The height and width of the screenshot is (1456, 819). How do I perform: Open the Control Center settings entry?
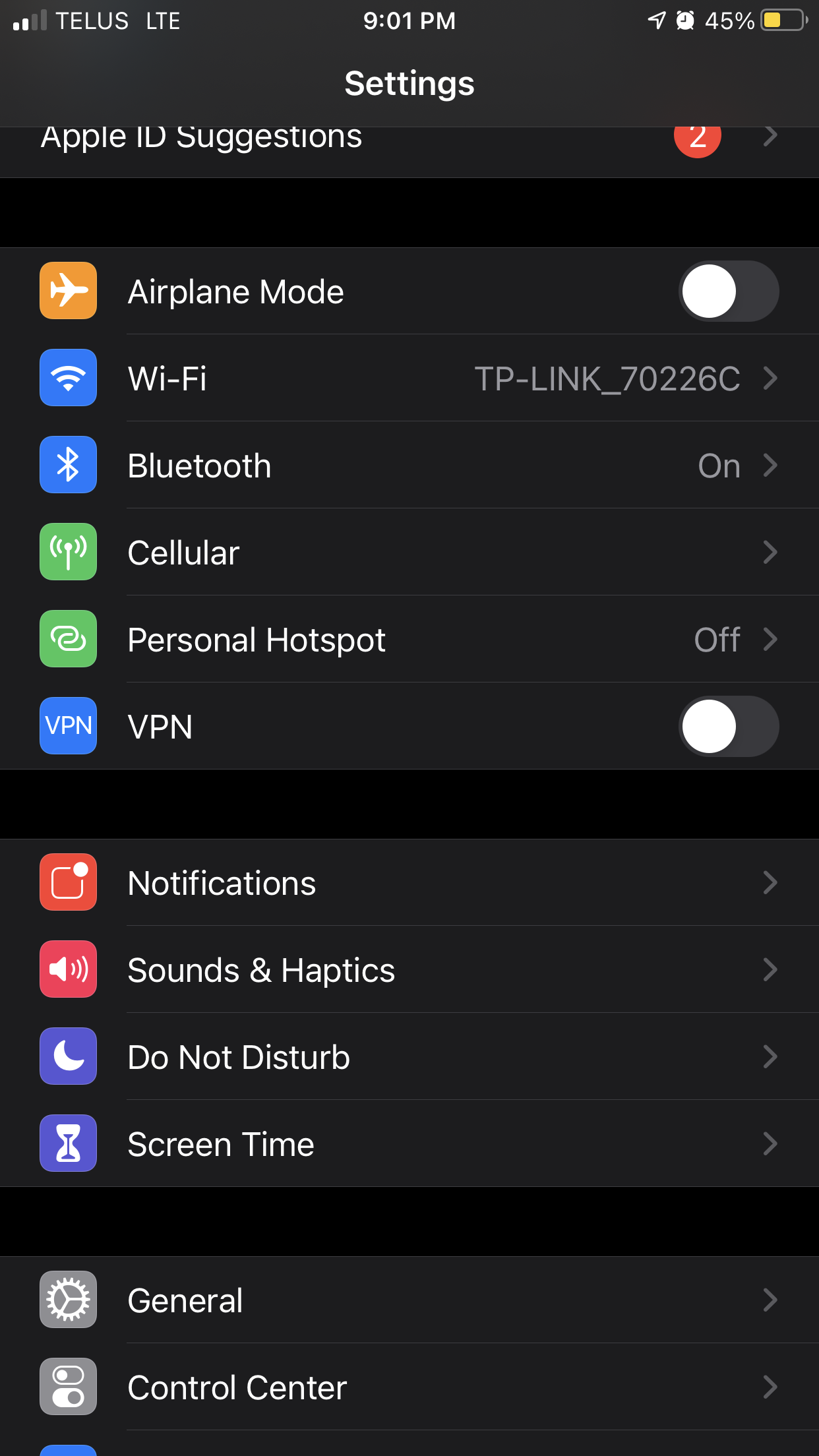(409, 1387)
